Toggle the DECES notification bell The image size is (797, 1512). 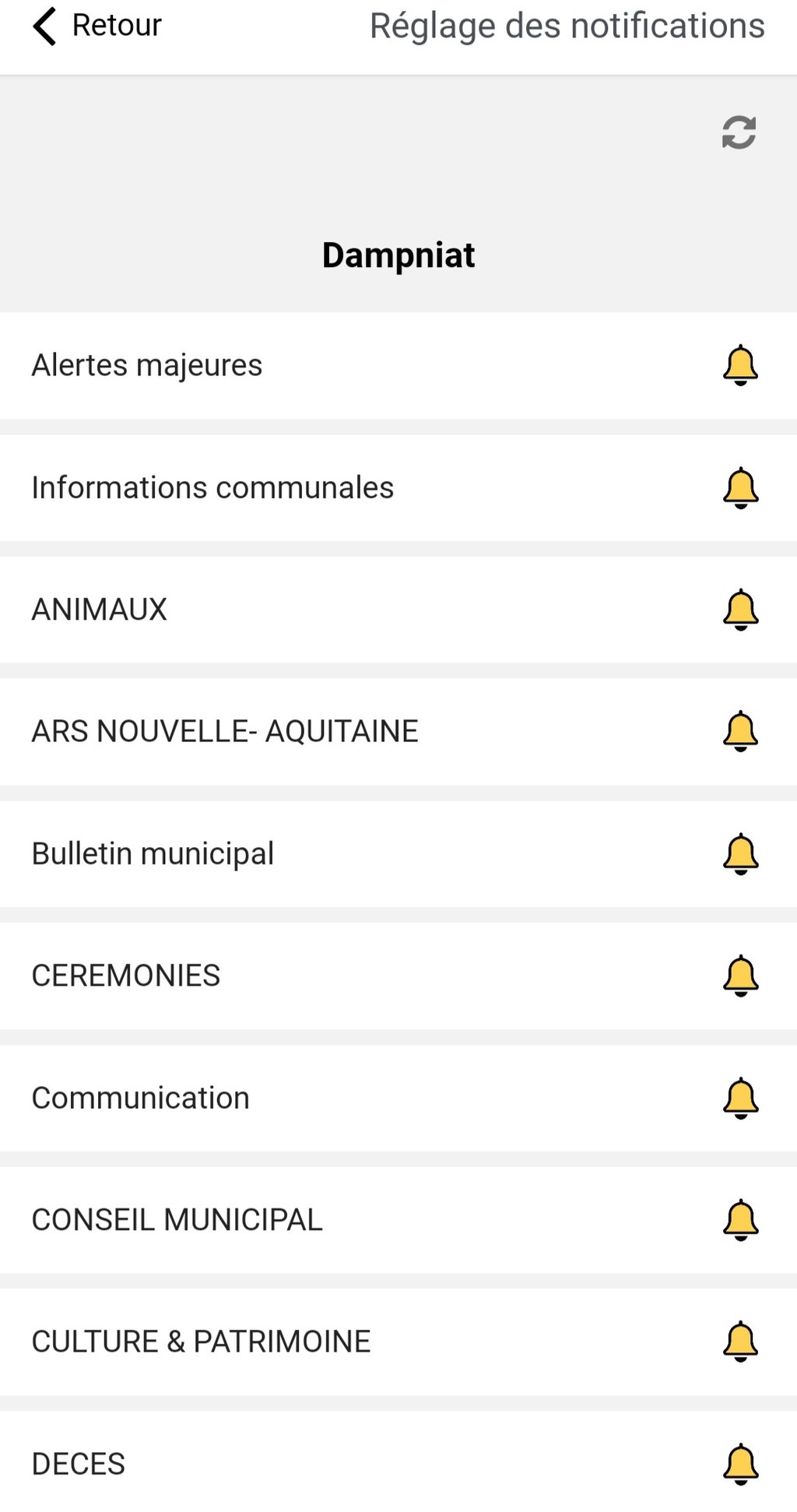pyautogui.click(x=740, y=1465)
